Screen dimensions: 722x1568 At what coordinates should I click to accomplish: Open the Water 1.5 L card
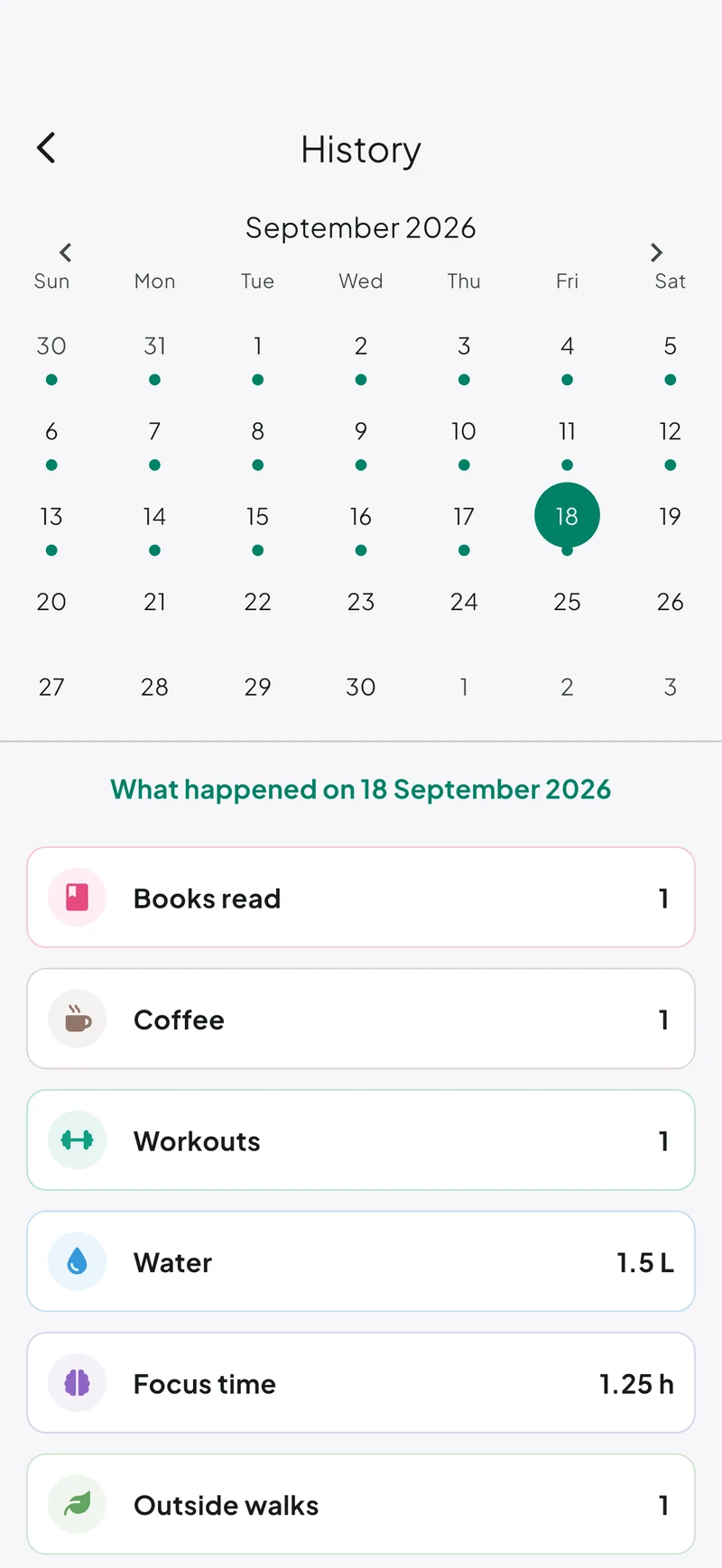[361, 1261]
